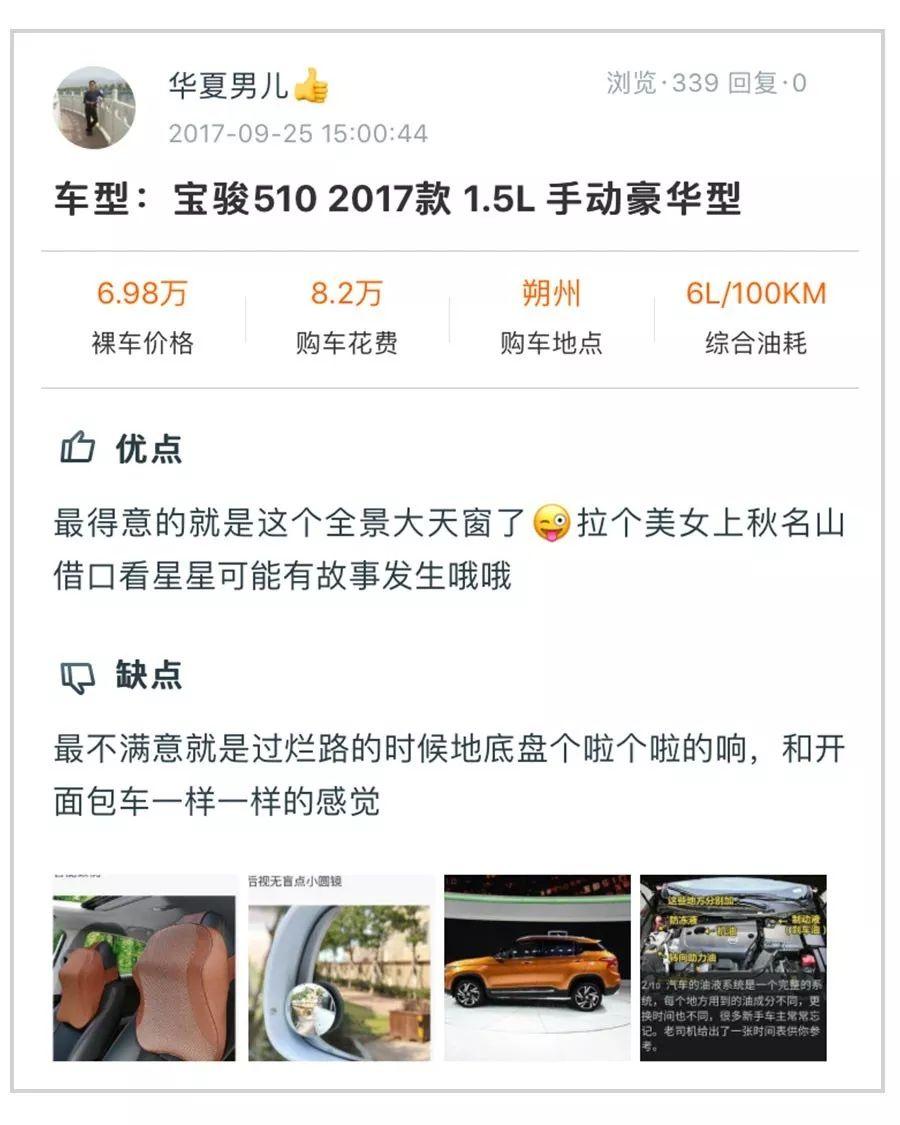Toggle the 综合油耗 stat item
The image size is (900, 1125).
[759, 340]
